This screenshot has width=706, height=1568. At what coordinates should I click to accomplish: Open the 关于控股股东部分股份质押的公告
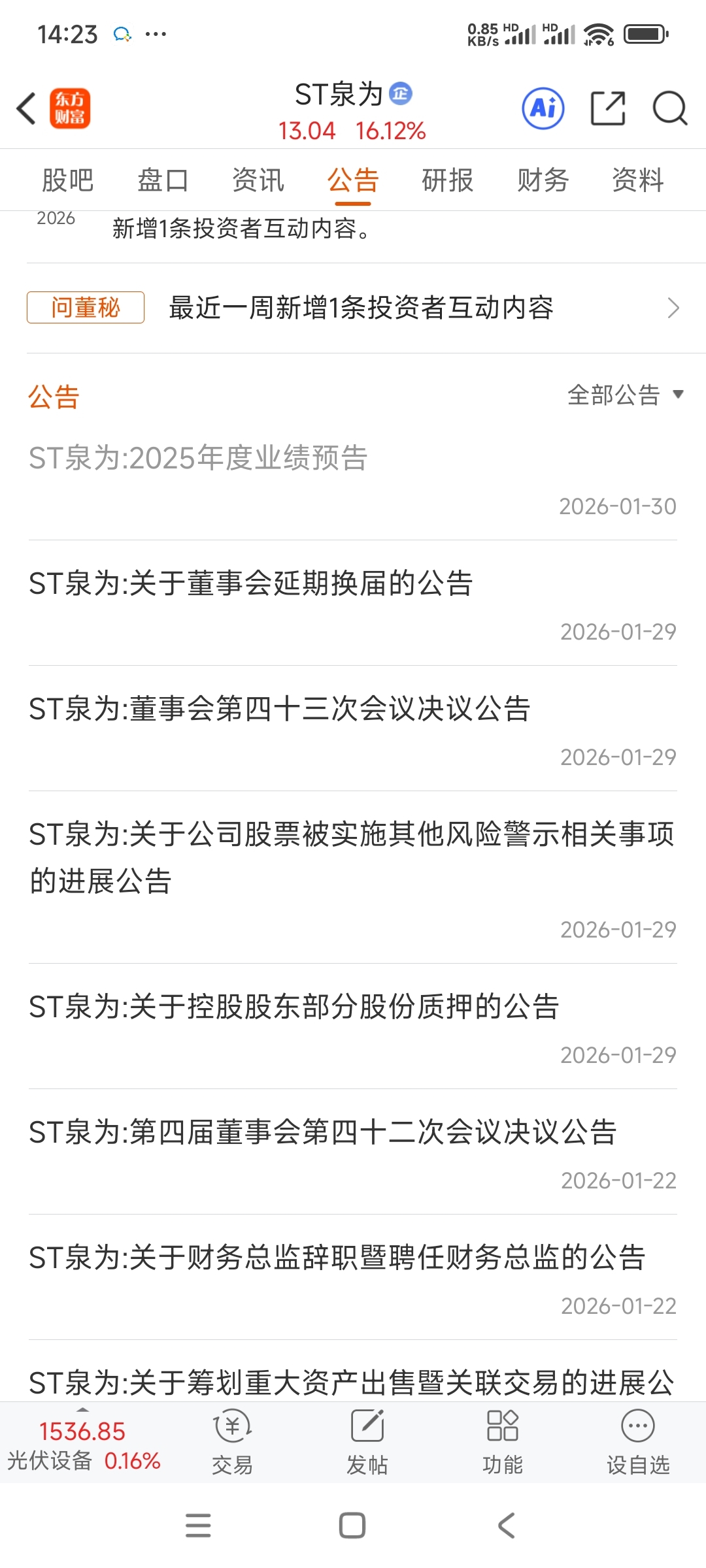click(x=294, y=1007)
